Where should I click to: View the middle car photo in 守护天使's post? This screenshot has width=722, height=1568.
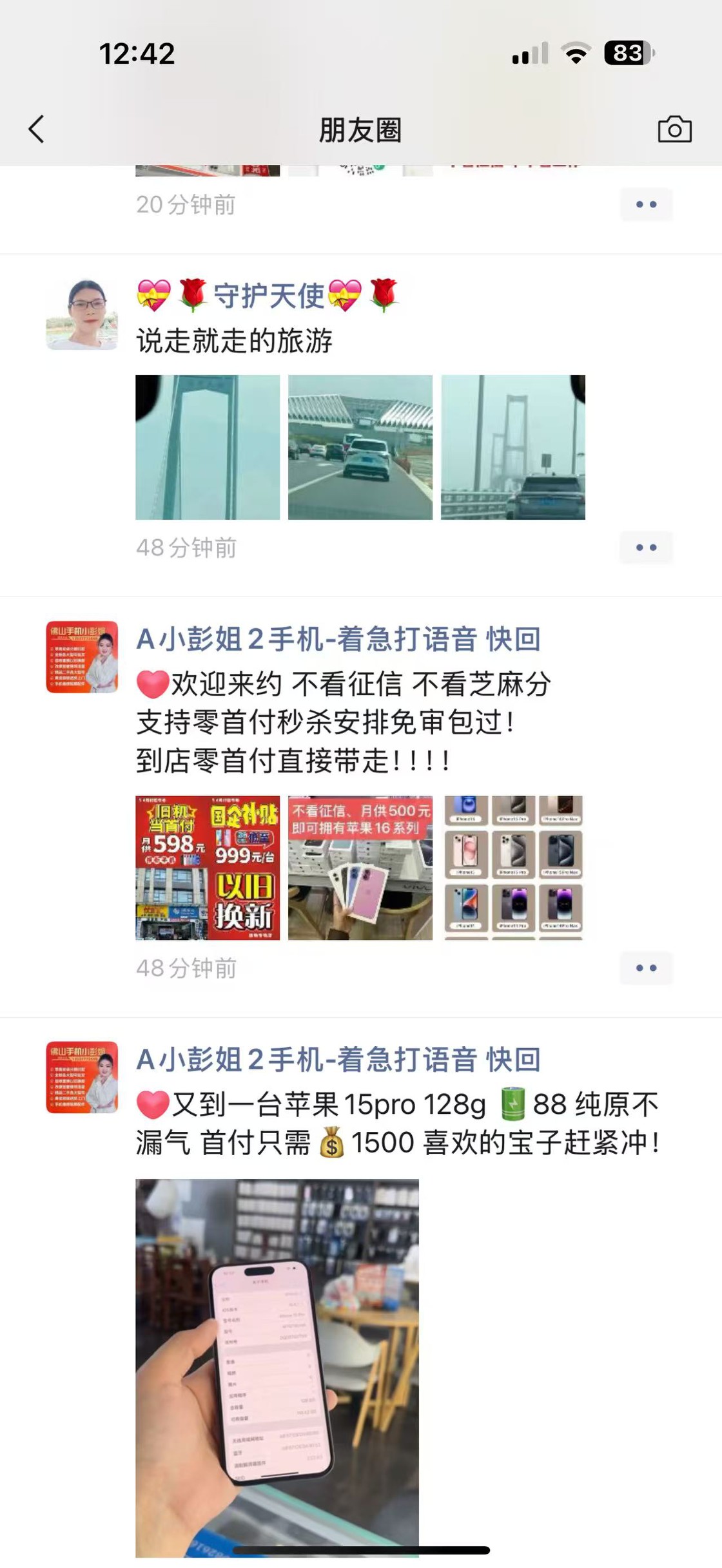[360, 447]
